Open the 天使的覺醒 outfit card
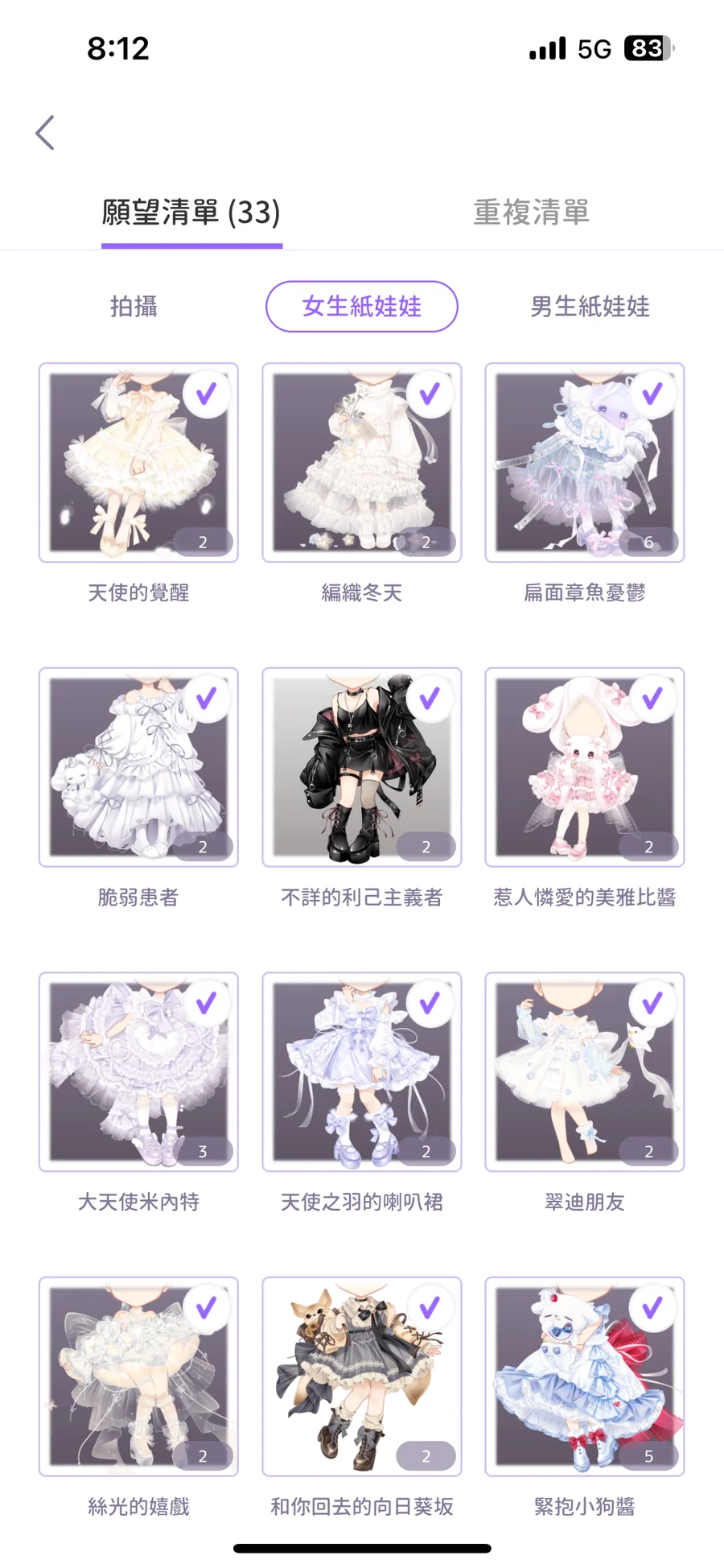The image size is (724, 1568). [138, 463]
